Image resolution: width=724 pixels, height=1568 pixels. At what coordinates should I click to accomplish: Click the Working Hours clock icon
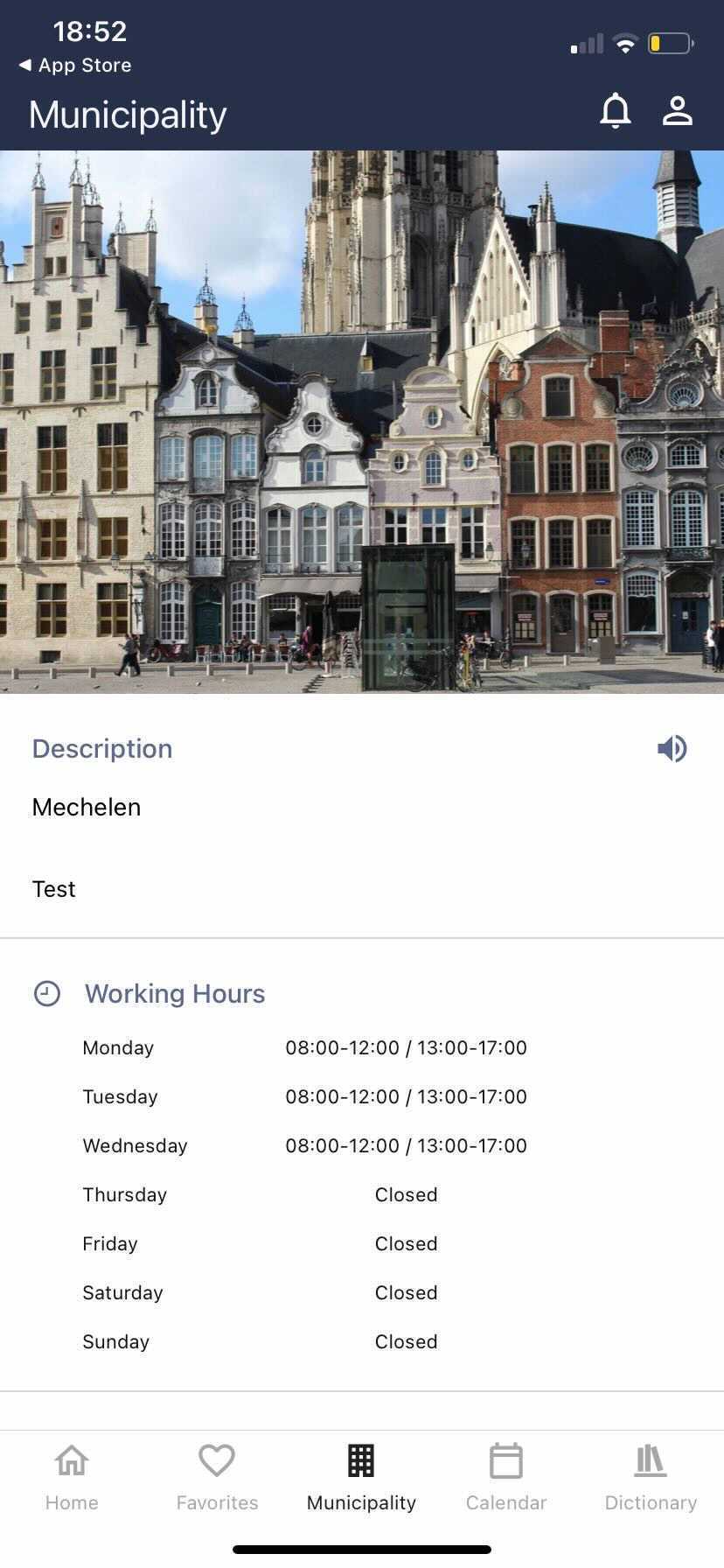tap(46, 993)
